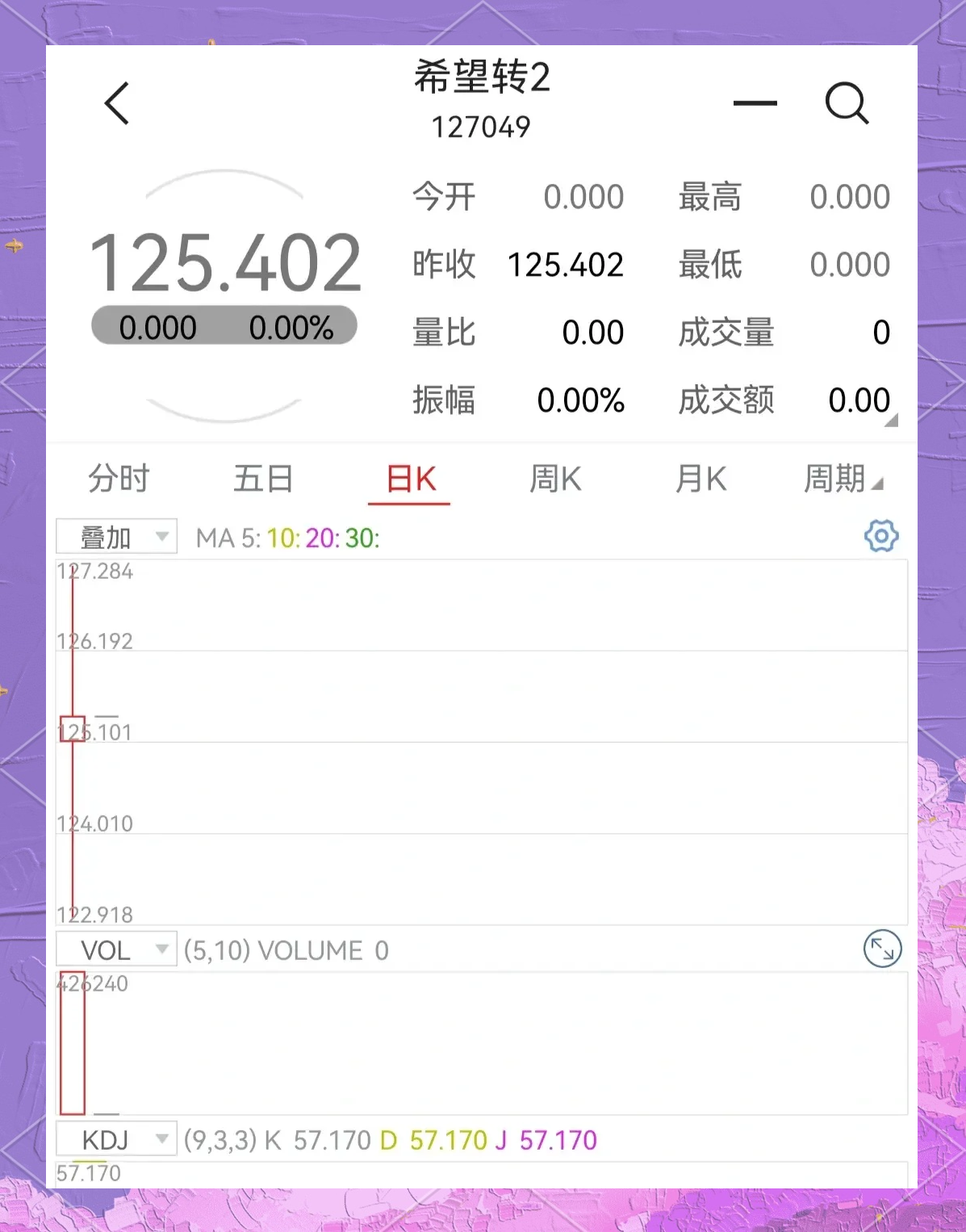Select the 五日 five-day view

tap(262, 478)
